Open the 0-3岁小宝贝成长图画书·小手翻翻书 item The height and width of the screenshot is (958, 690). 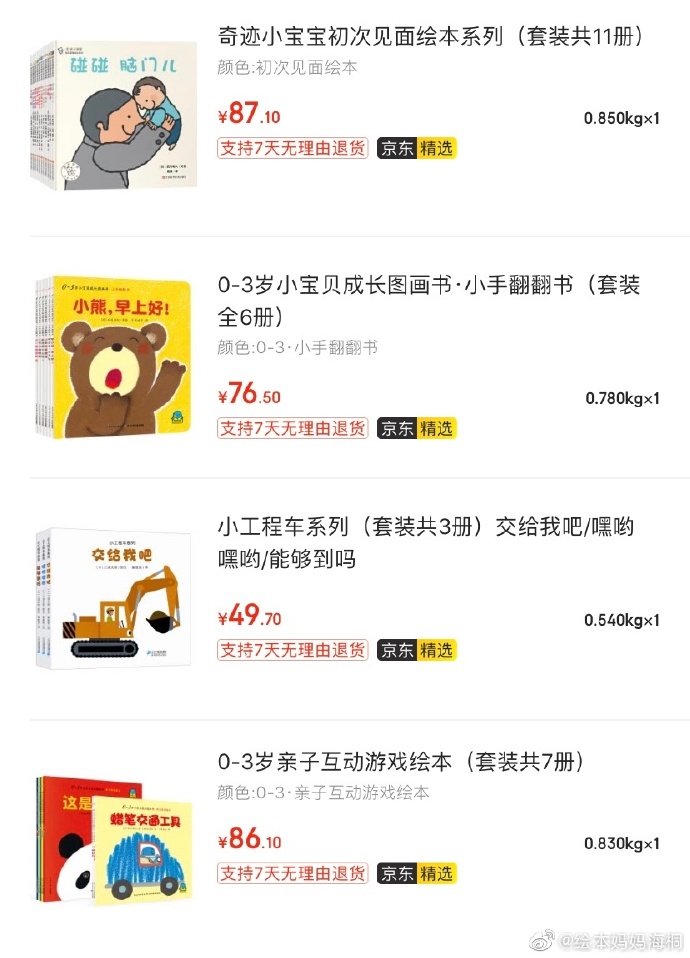pyautogui.click(x=428, y=300)
